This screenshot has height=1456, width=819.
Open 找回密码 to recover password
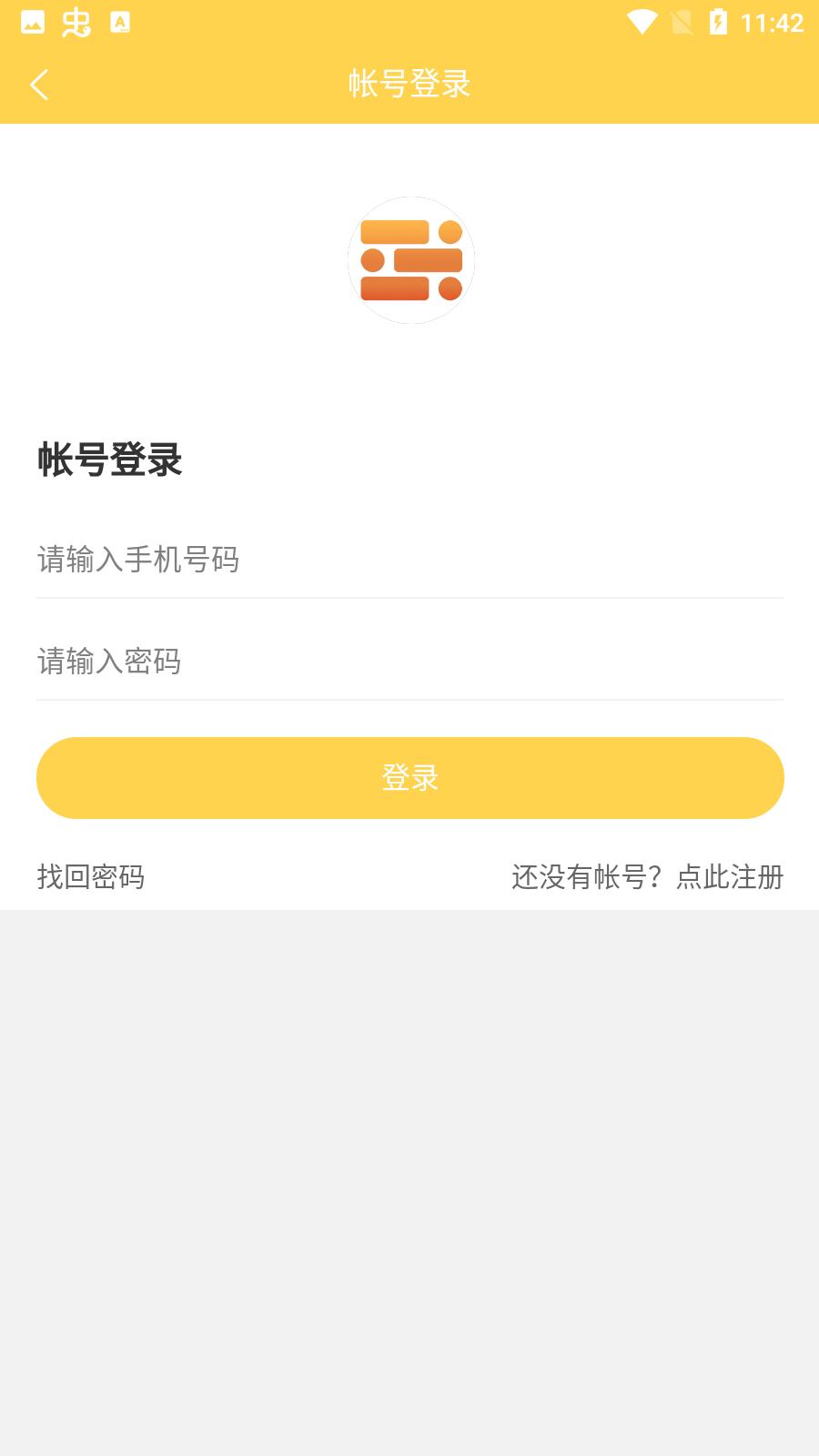[91, 877]
